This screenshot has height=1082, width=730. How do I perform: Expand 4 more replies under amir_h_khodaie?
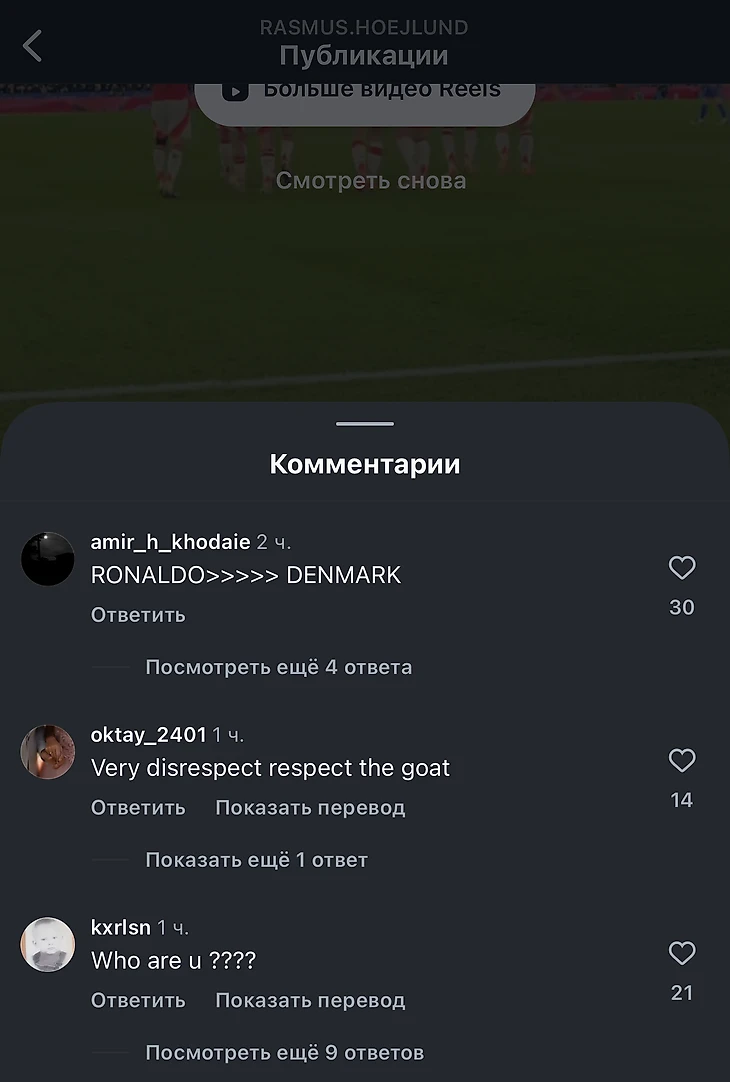click(x=278, y=667)
